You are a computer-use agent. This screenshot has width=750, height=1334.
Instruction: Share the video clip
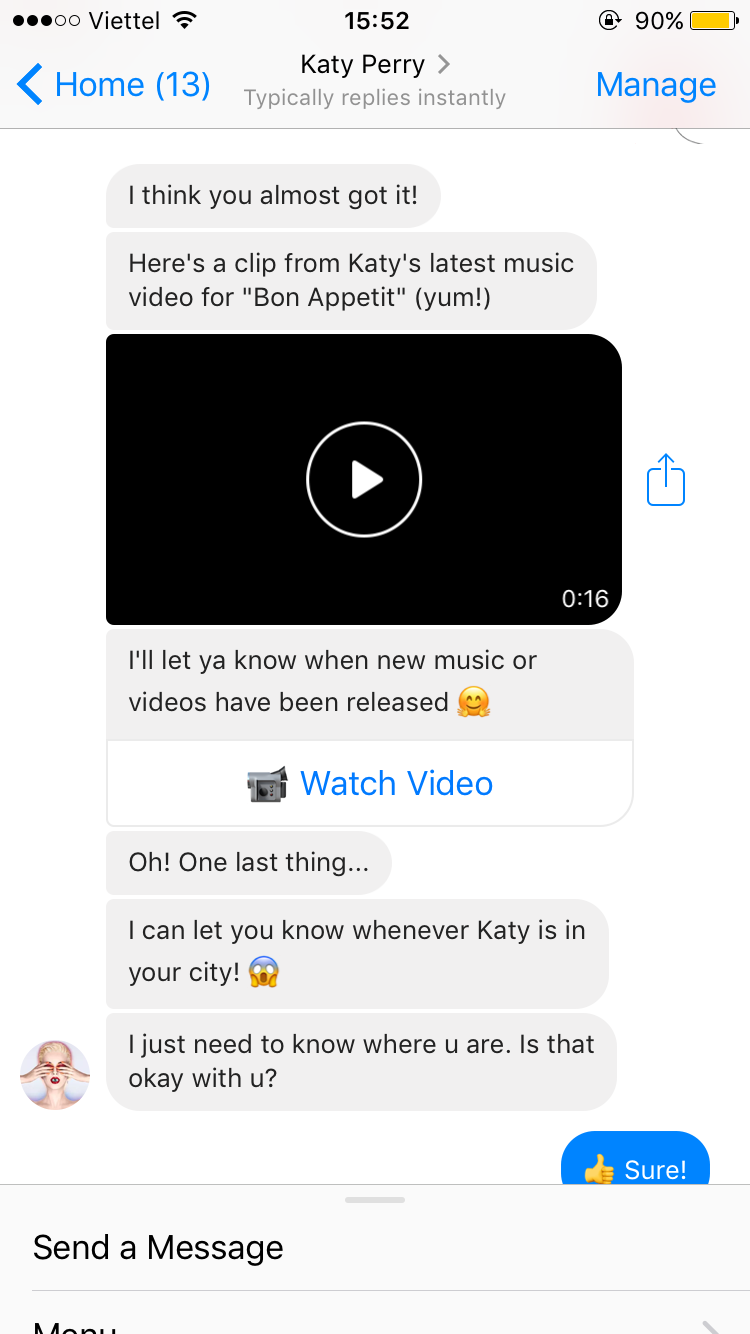pos(666,481)
